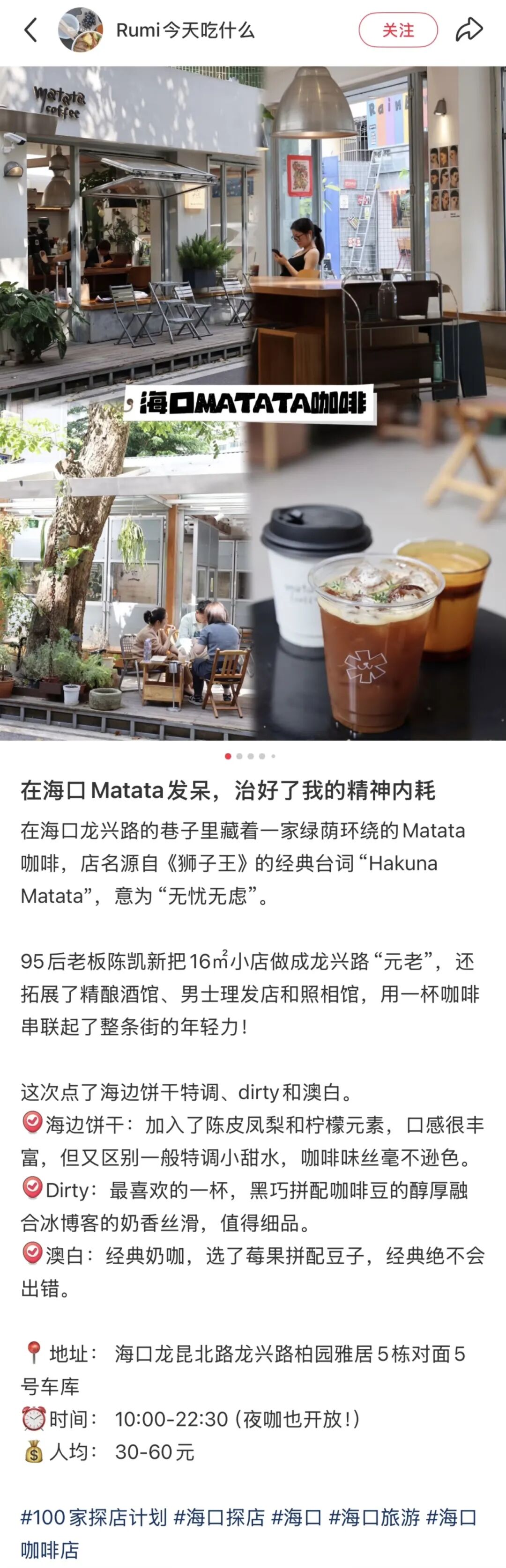Screen dimensions: 506x1568
Task: Follow the author with the 关注 button
Action: coord(398,30)
